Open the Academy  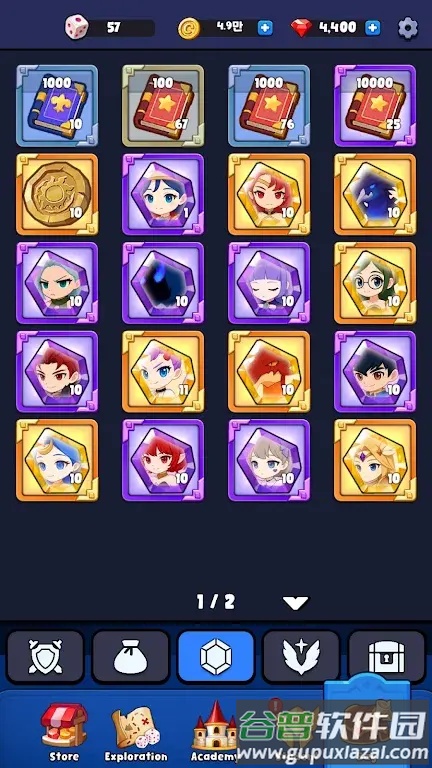214,731
